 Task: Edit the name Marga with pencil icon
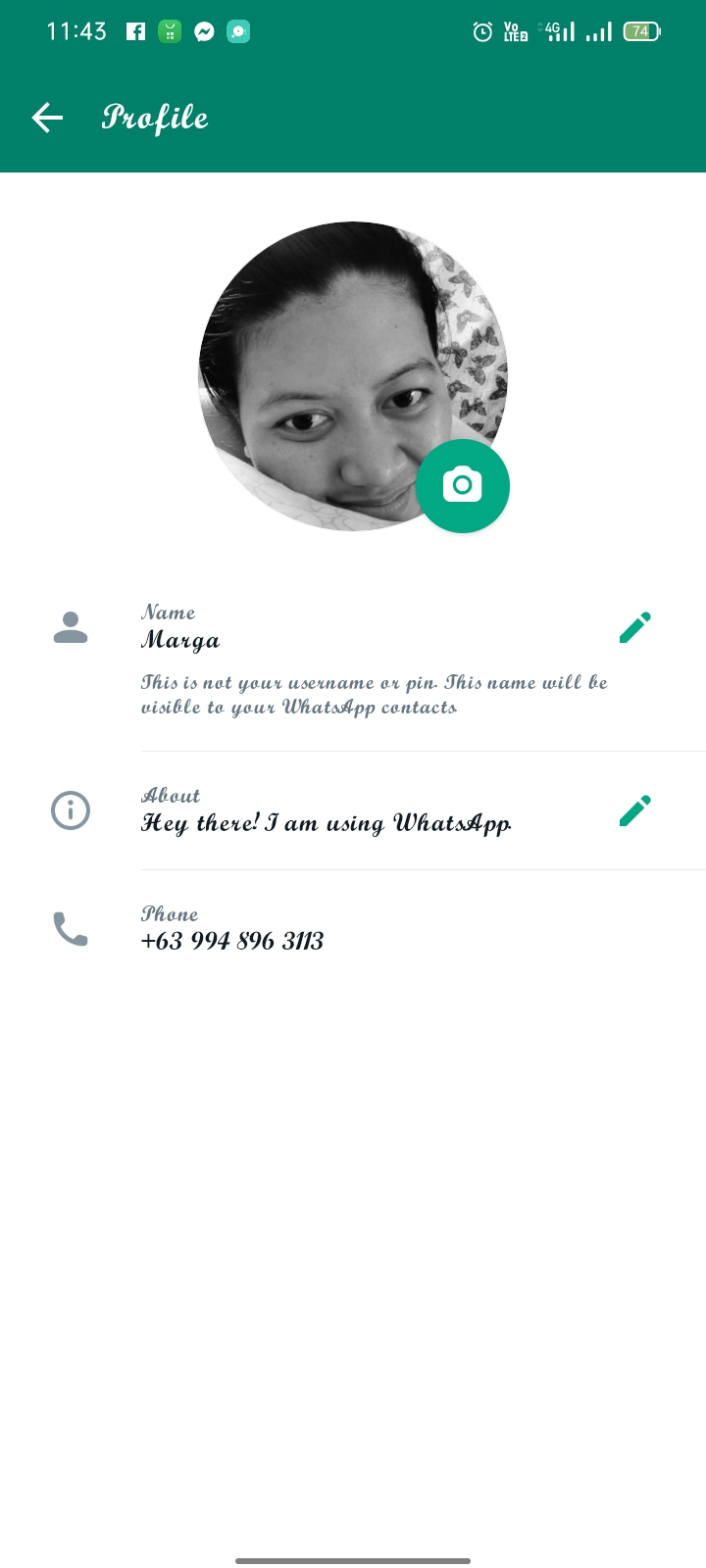pyautogui.click(x=635, y=627)
